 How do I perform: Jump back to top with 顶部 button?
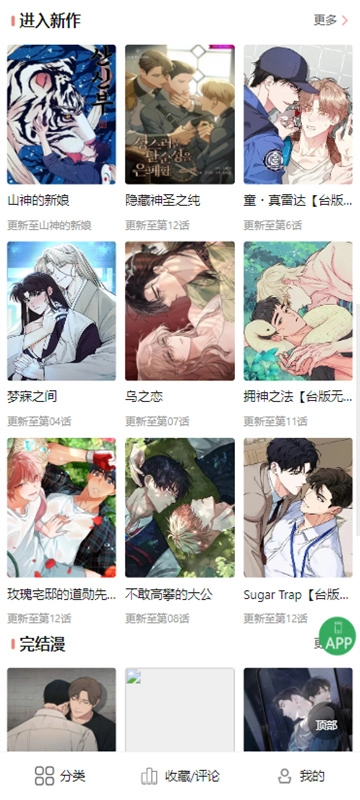(x=326, y=725)
